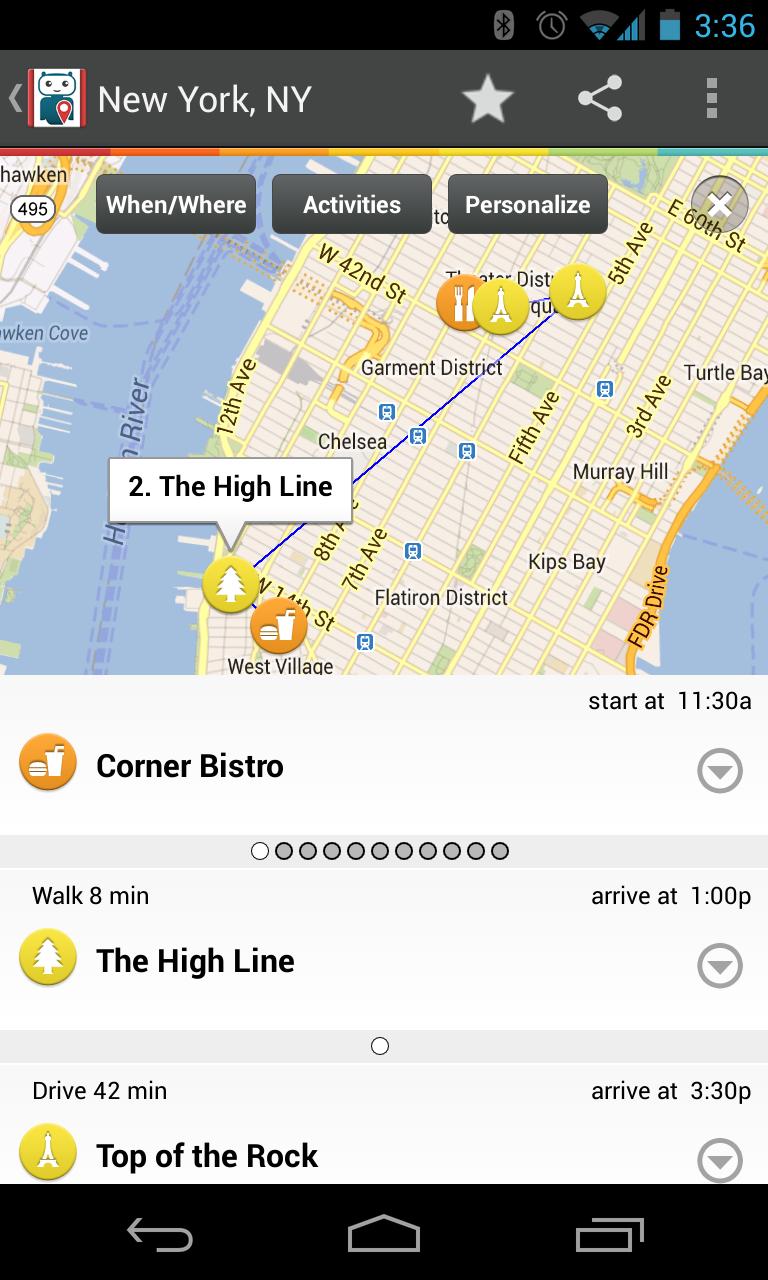This screenshot has width=768, height=1280.
Task: Return to the home screen
Action: pyautogui.click(x=383, y=1233)
